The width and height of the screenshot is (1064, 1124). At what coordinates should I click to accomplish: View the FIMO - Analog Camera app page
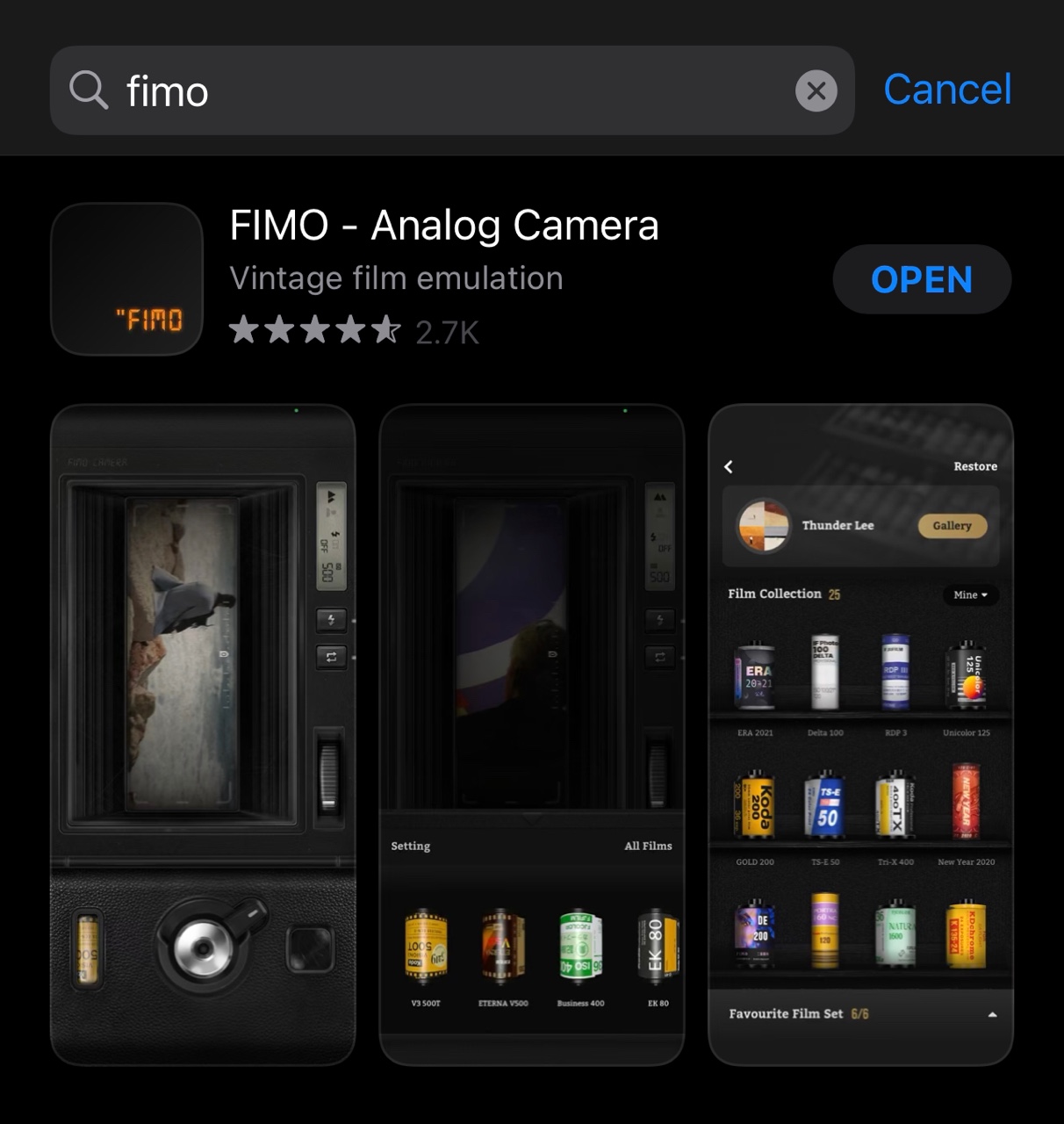443,226
